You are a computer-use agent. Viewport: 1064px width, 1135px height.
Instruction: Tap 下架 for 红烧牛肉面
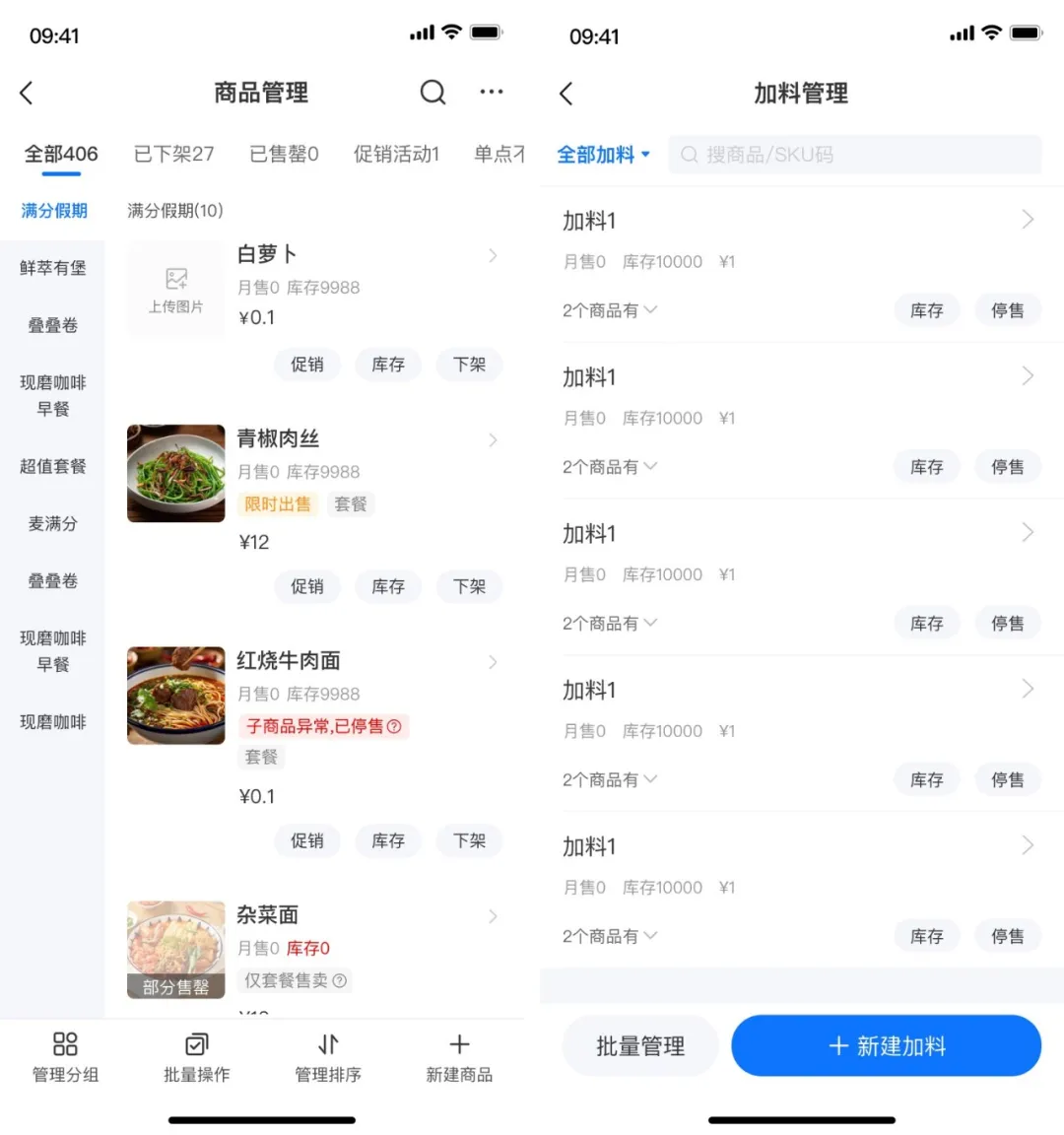point(469,840)
